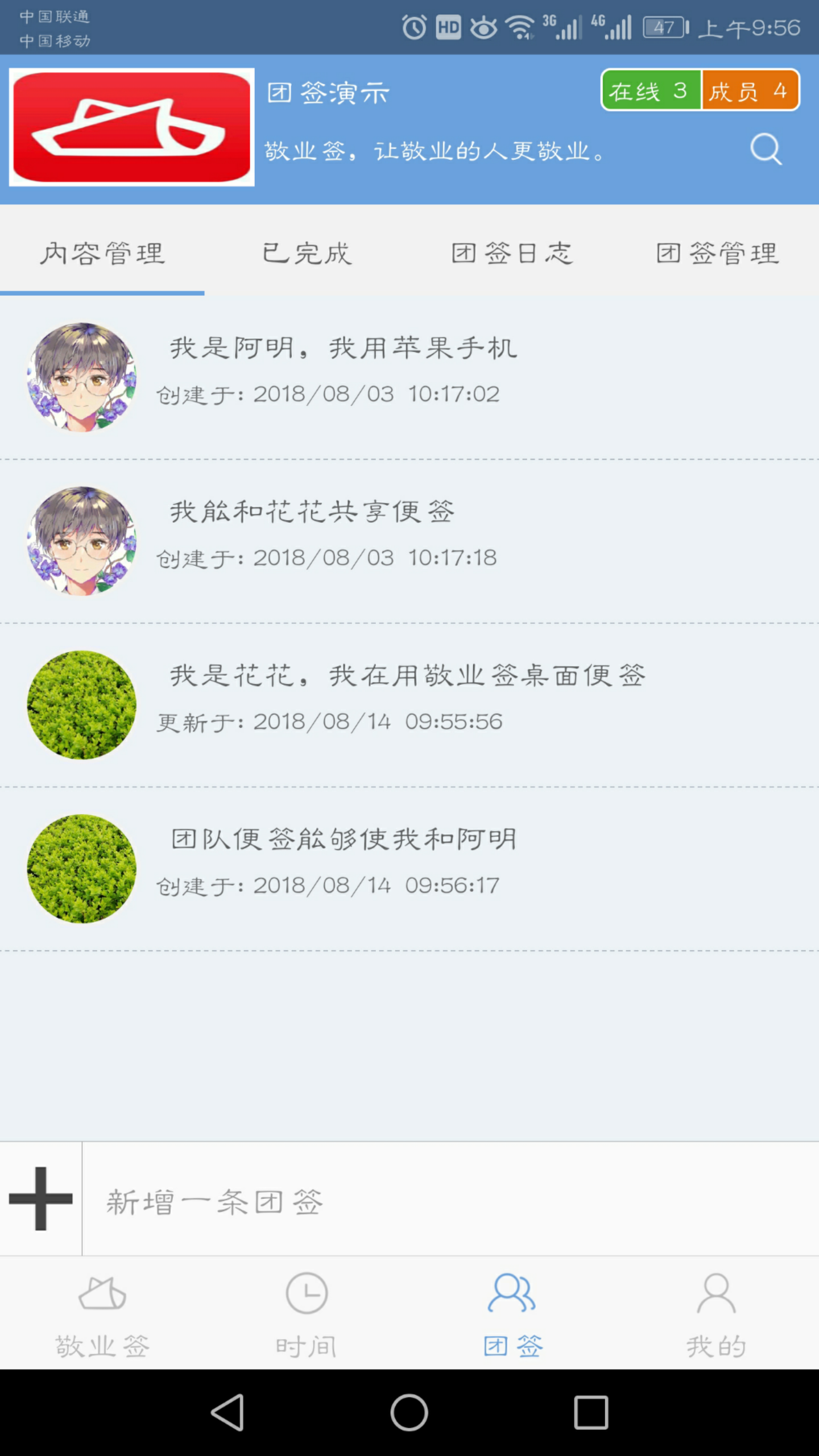Go to the system home screen
Image resolution: width=819 pixels, height=1456 pixels.
(409, 1412)
